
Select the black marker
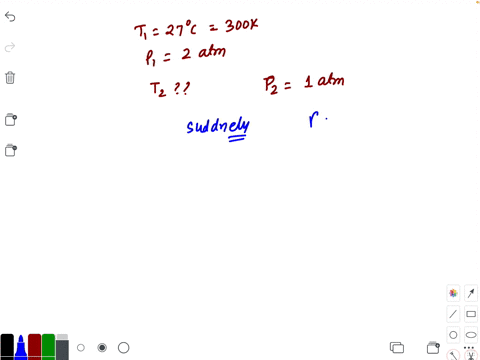(7, 347)
